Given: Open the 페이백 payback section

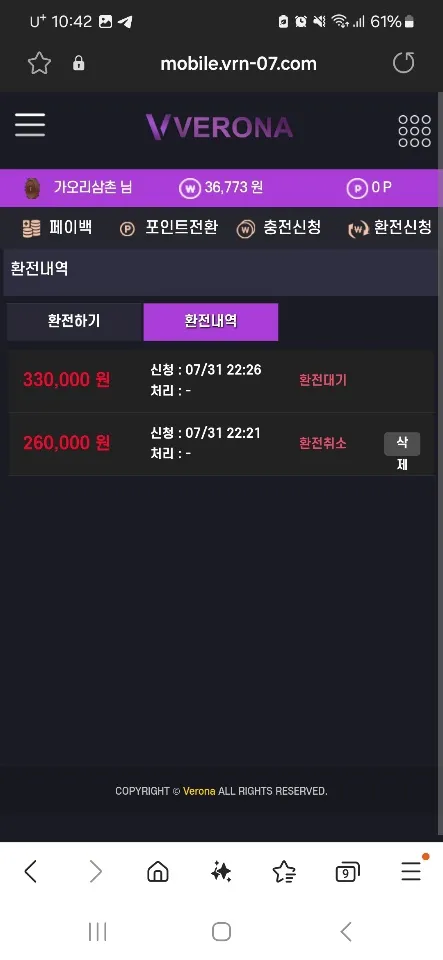Looking at the screenshot, I should 57,228.
